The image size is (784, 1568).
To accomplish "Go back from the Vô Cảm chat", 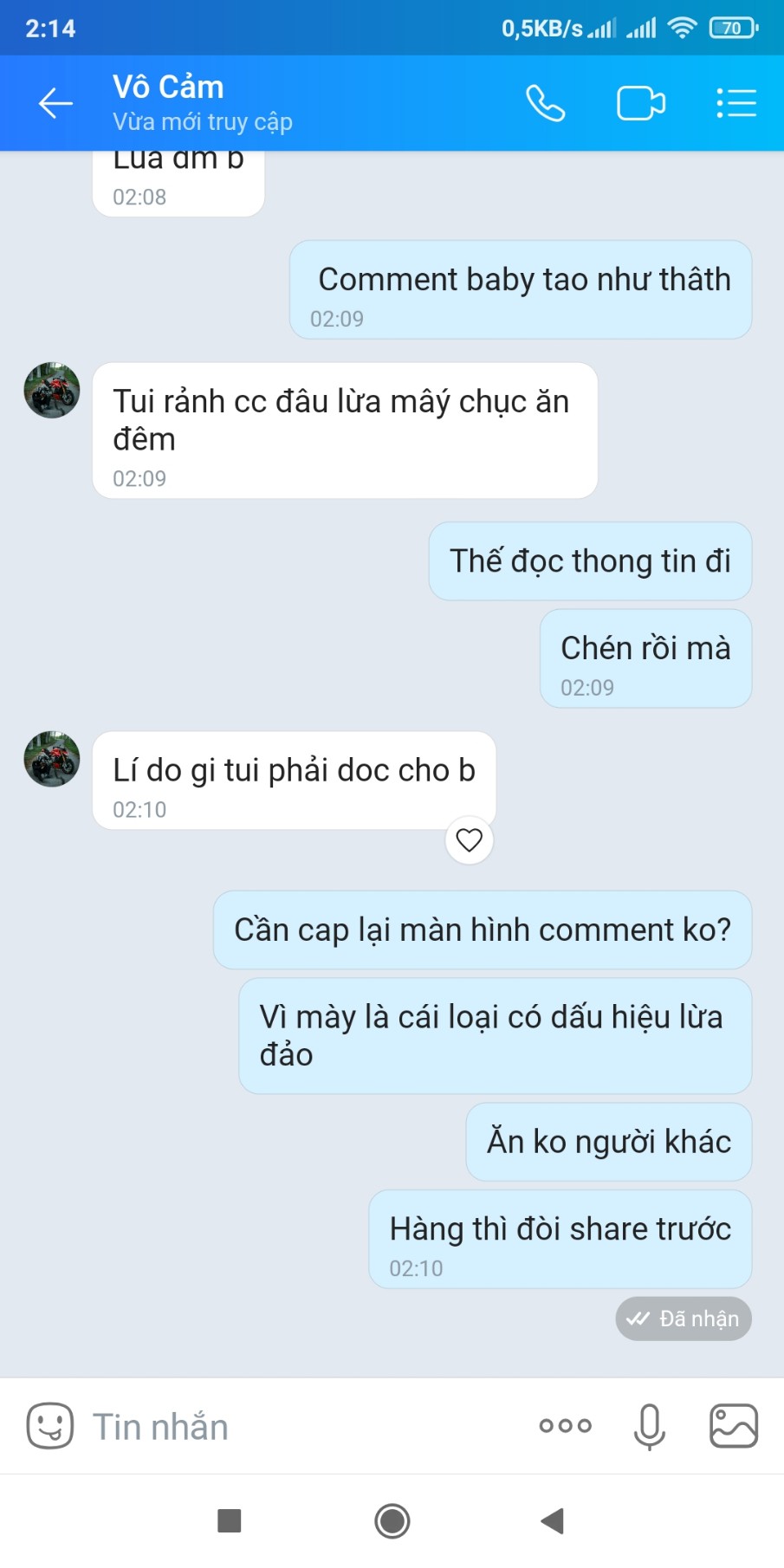I will click(x=55, y=104).
